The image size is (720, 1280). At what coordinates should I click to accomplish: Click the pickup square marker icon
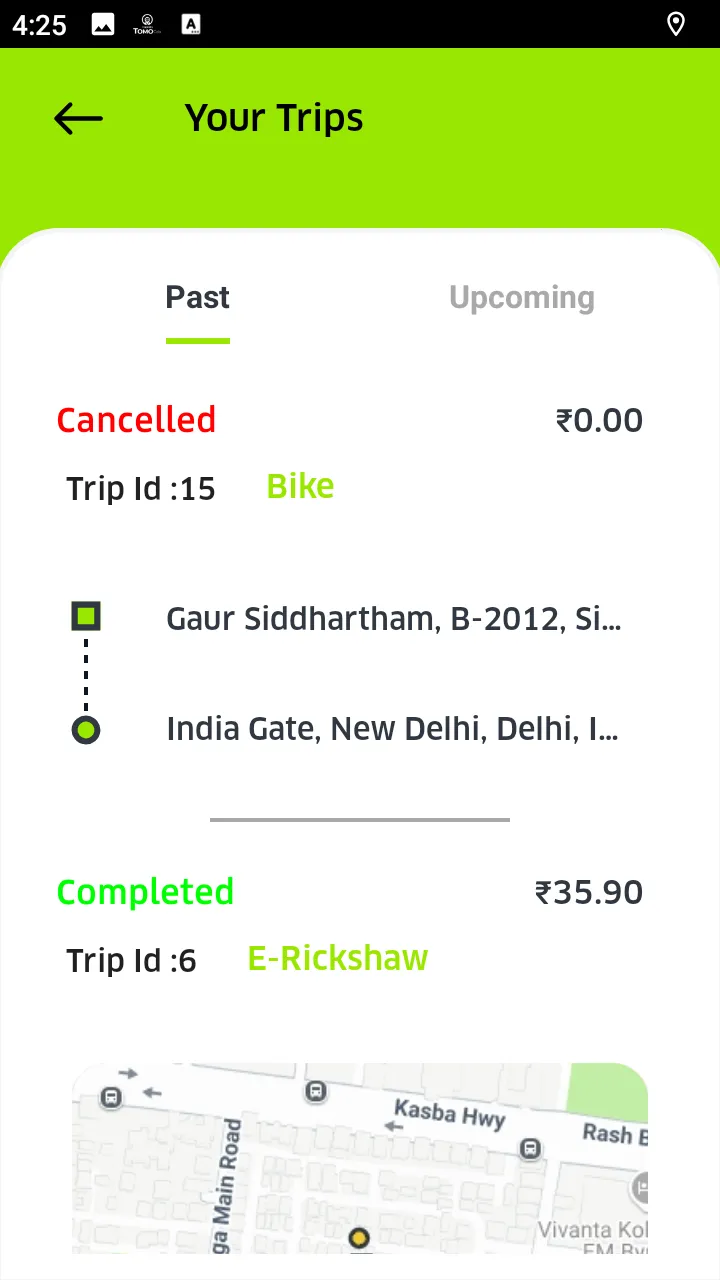tap(85, 616)
